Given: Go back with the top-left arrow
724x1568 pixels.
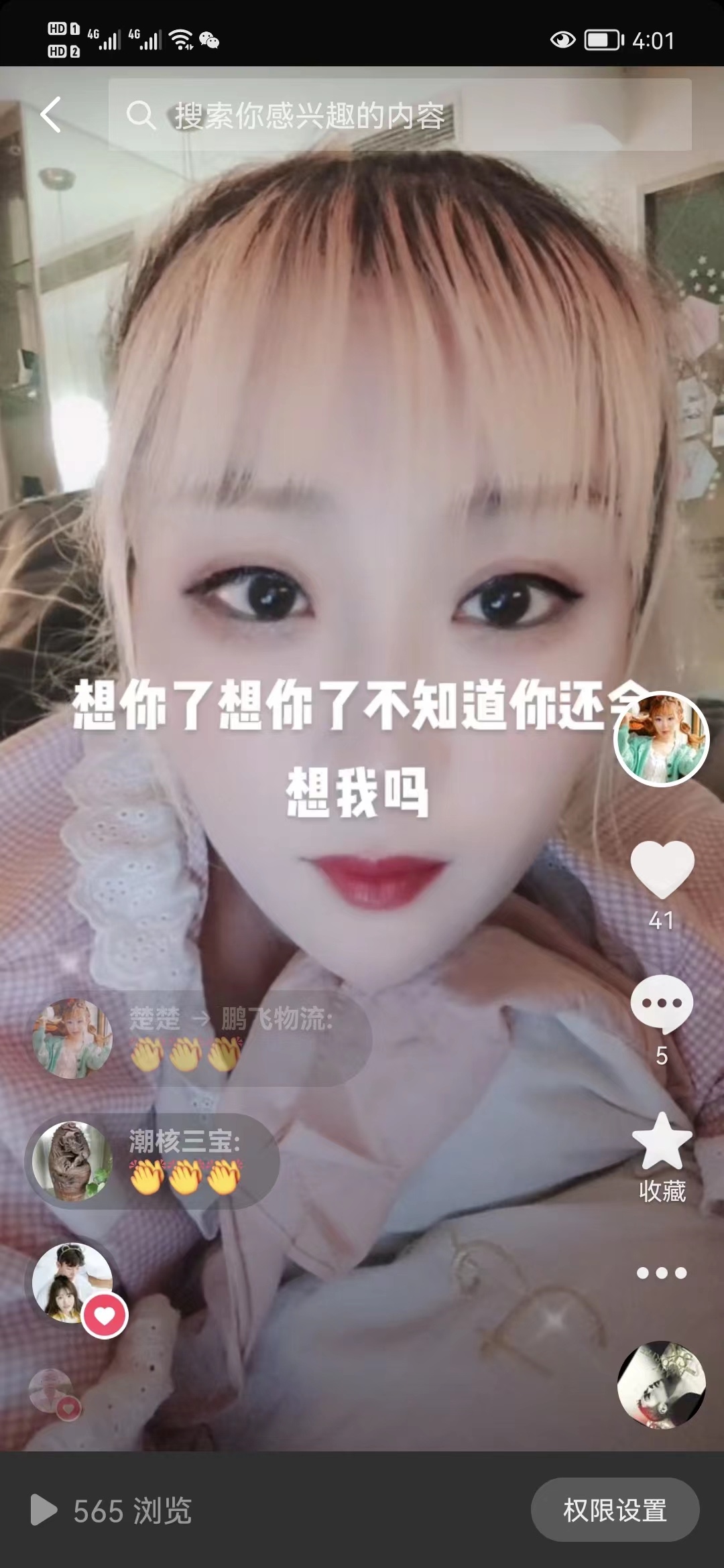Looking at the screenshot, I should (x=52, y=115).
